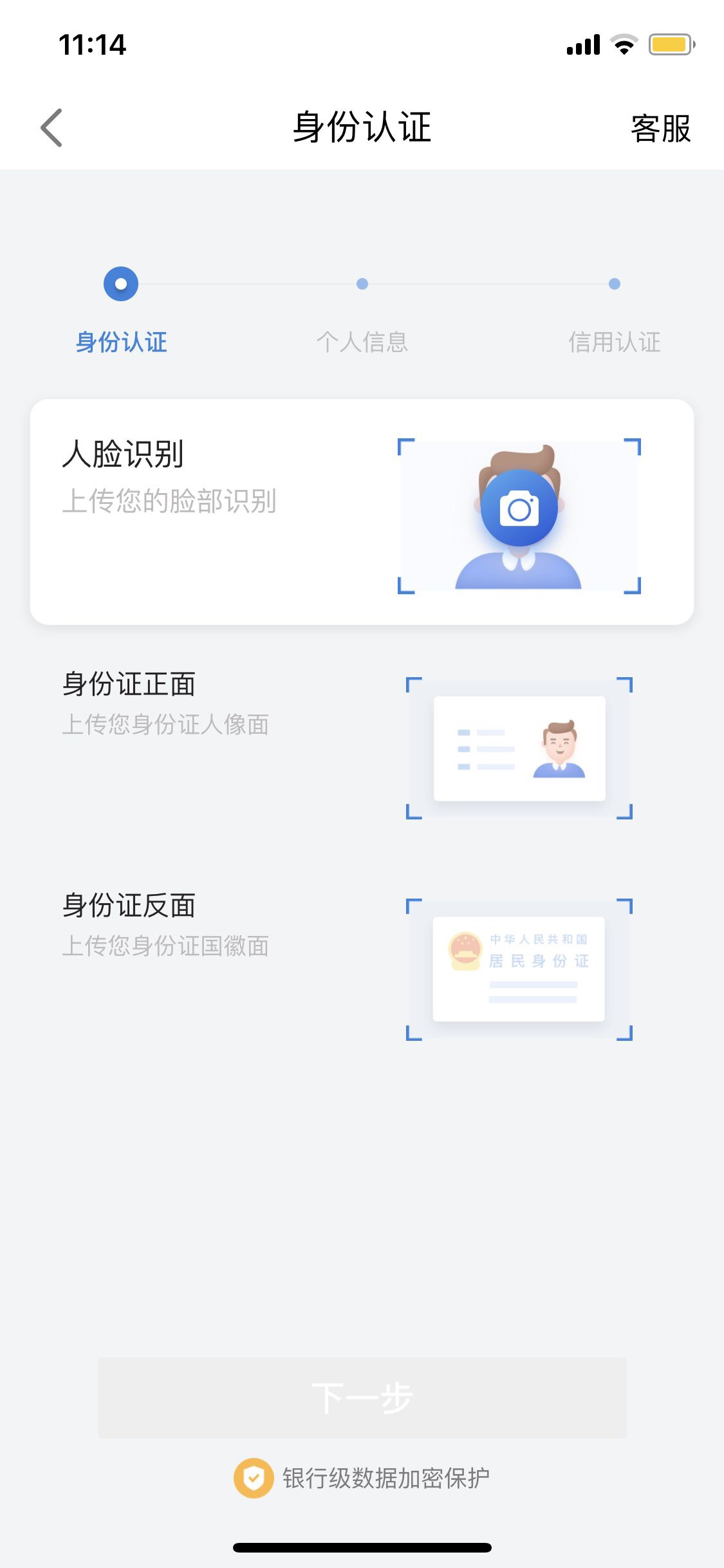The width and height of the screenshot is (724, 1568).
Task: Upload the 身份证正面 portrait side photo
Action: pyautogui.click(x=519, y=748)
